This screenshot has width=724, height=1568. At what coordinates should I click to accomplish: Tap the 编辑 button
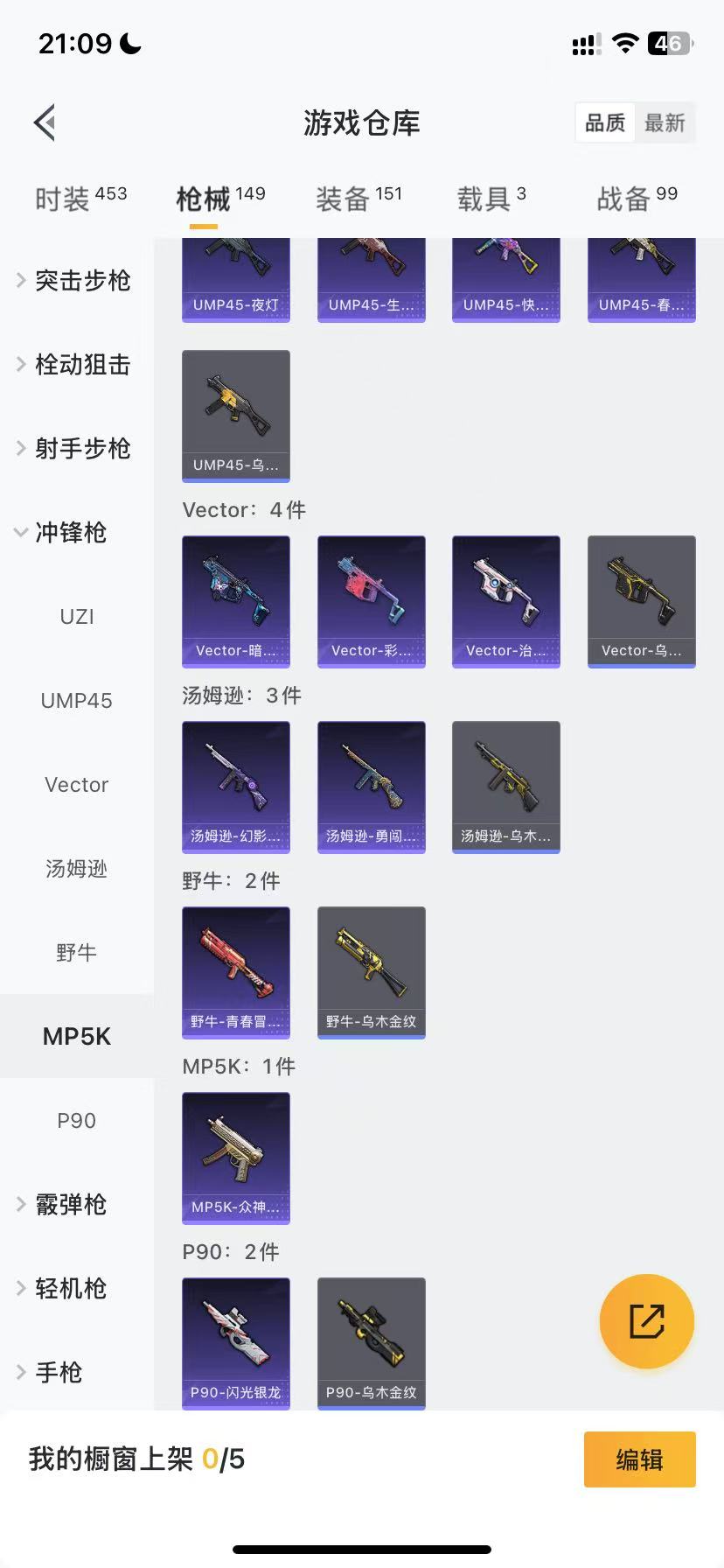tap(639, 1459)
